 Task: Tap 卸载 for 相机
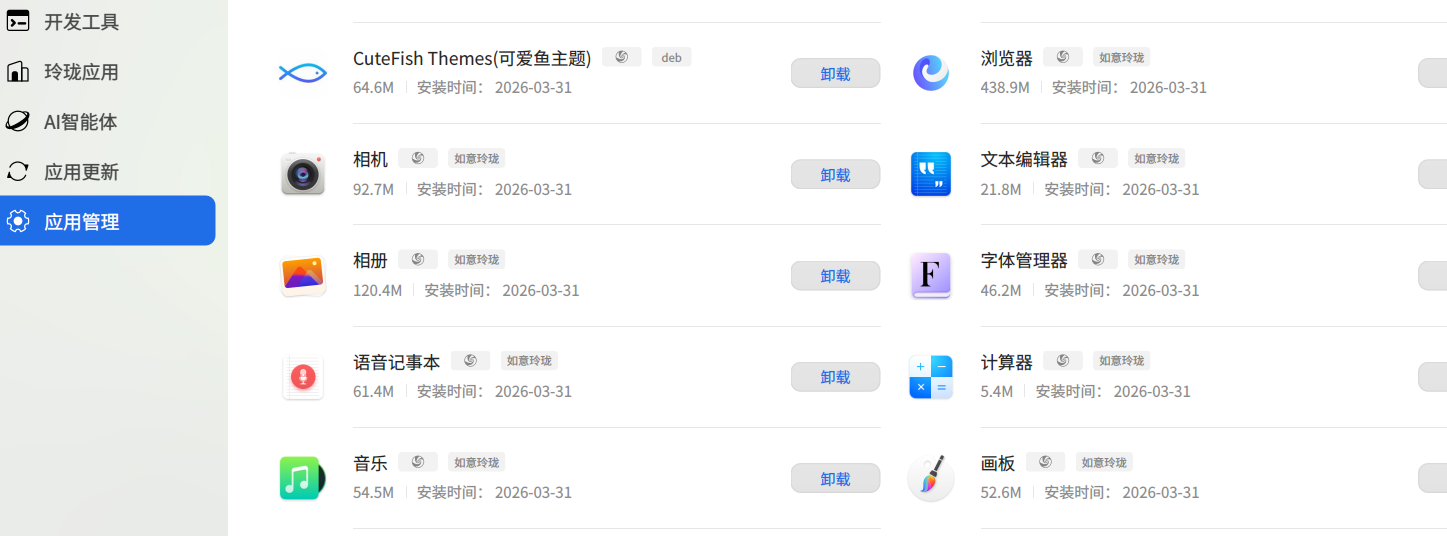point(835,175)
